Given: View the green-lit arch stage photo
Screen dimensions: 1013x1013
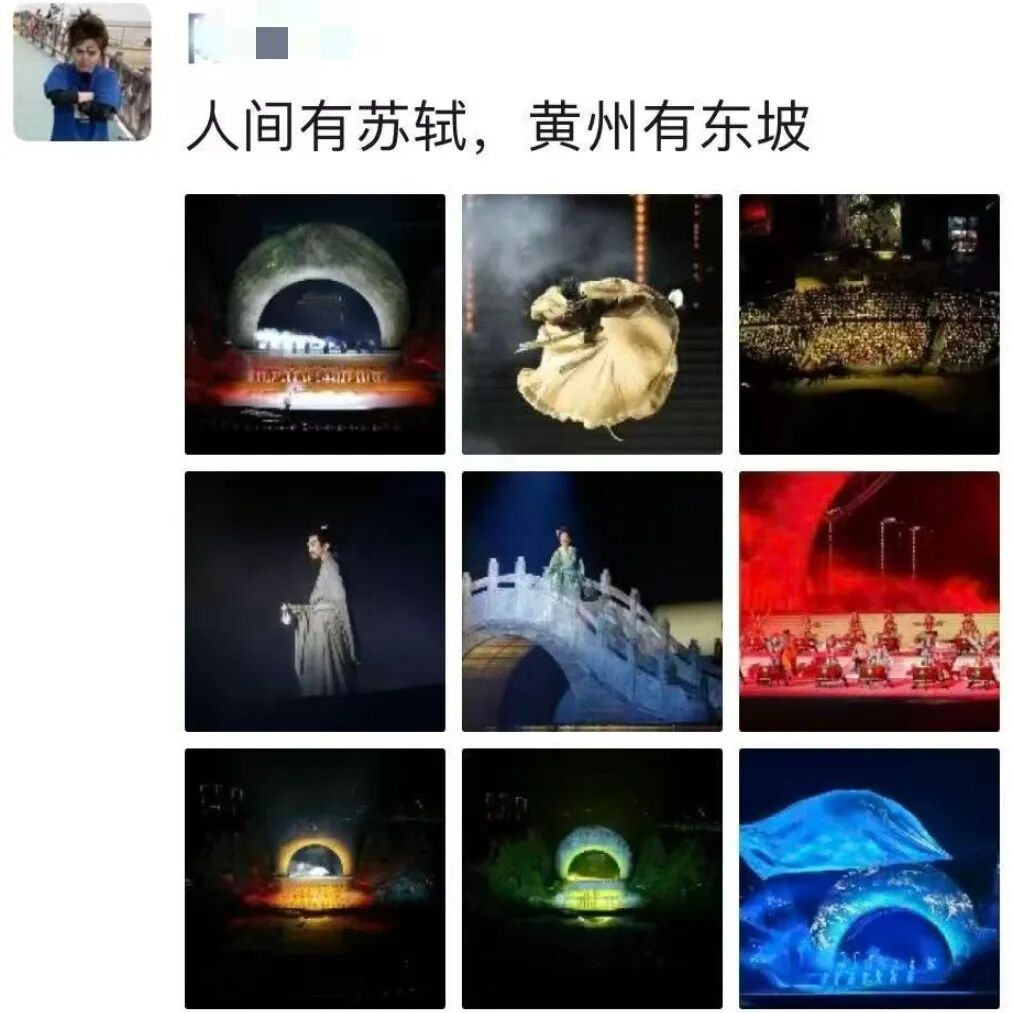Looking at the screenshot, I should click(x=591, y=878).
